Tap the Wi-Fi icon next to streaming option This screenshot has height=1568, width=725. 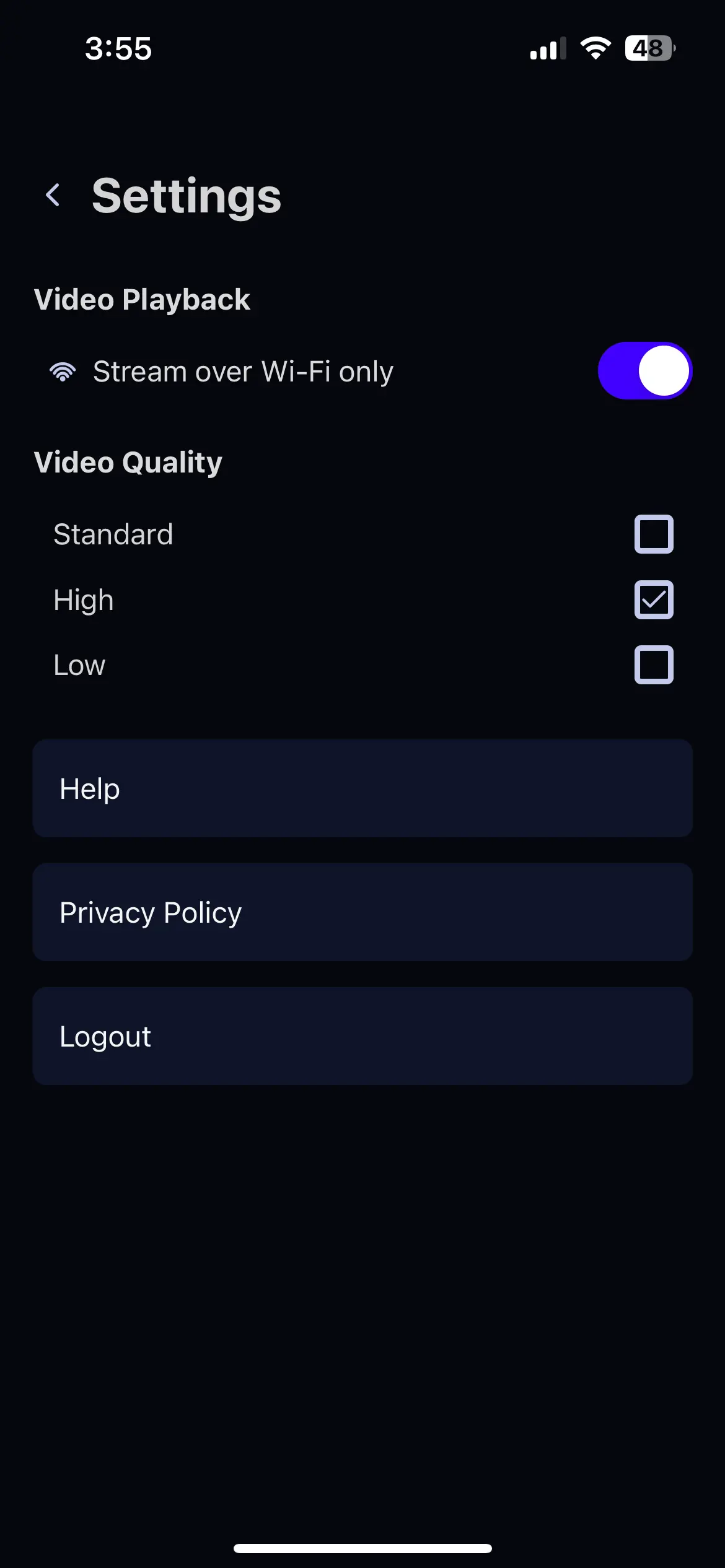[63, 370]
